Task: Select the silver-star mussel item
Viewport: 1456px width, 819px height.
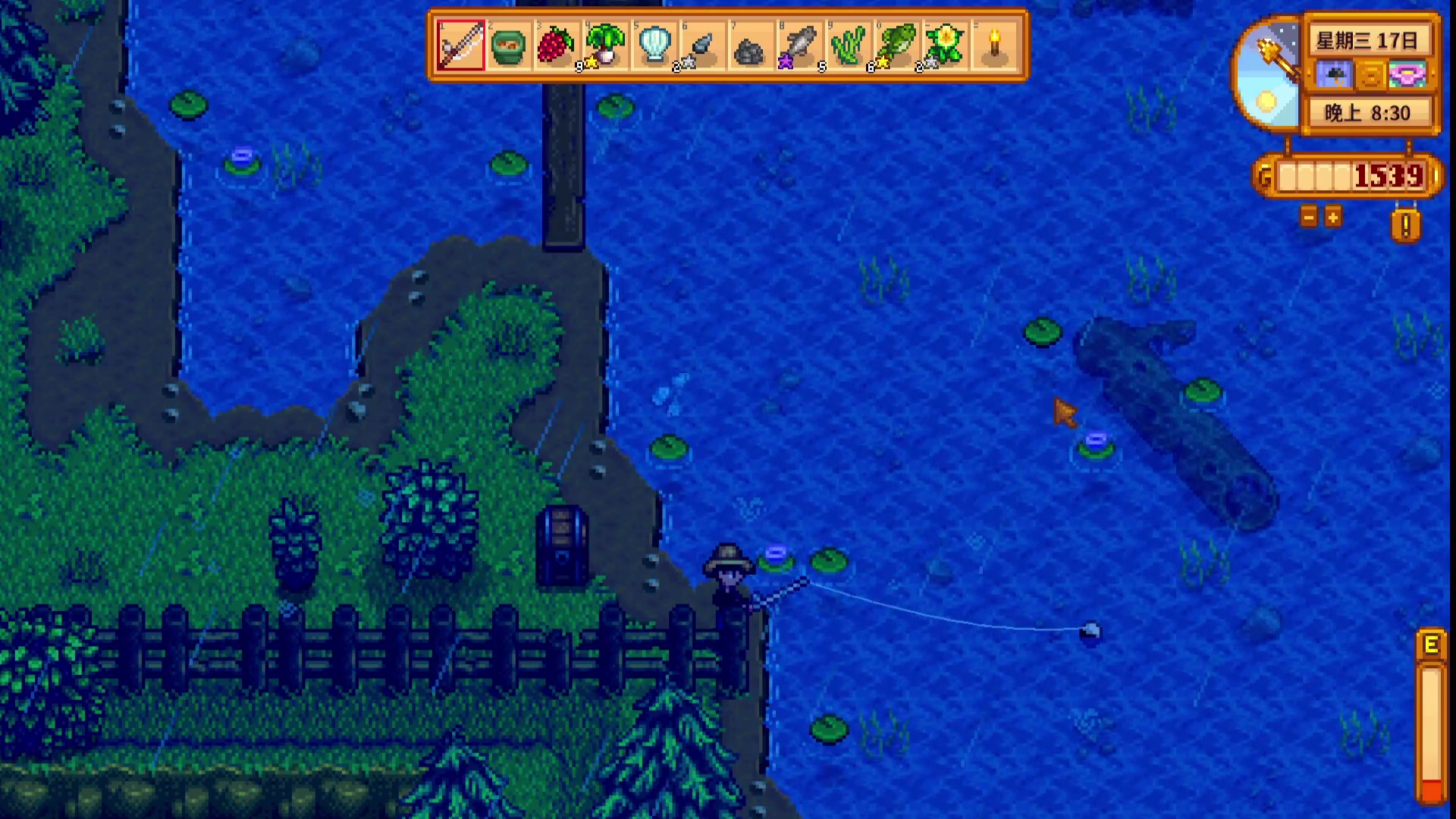Action: coord(702,45)
